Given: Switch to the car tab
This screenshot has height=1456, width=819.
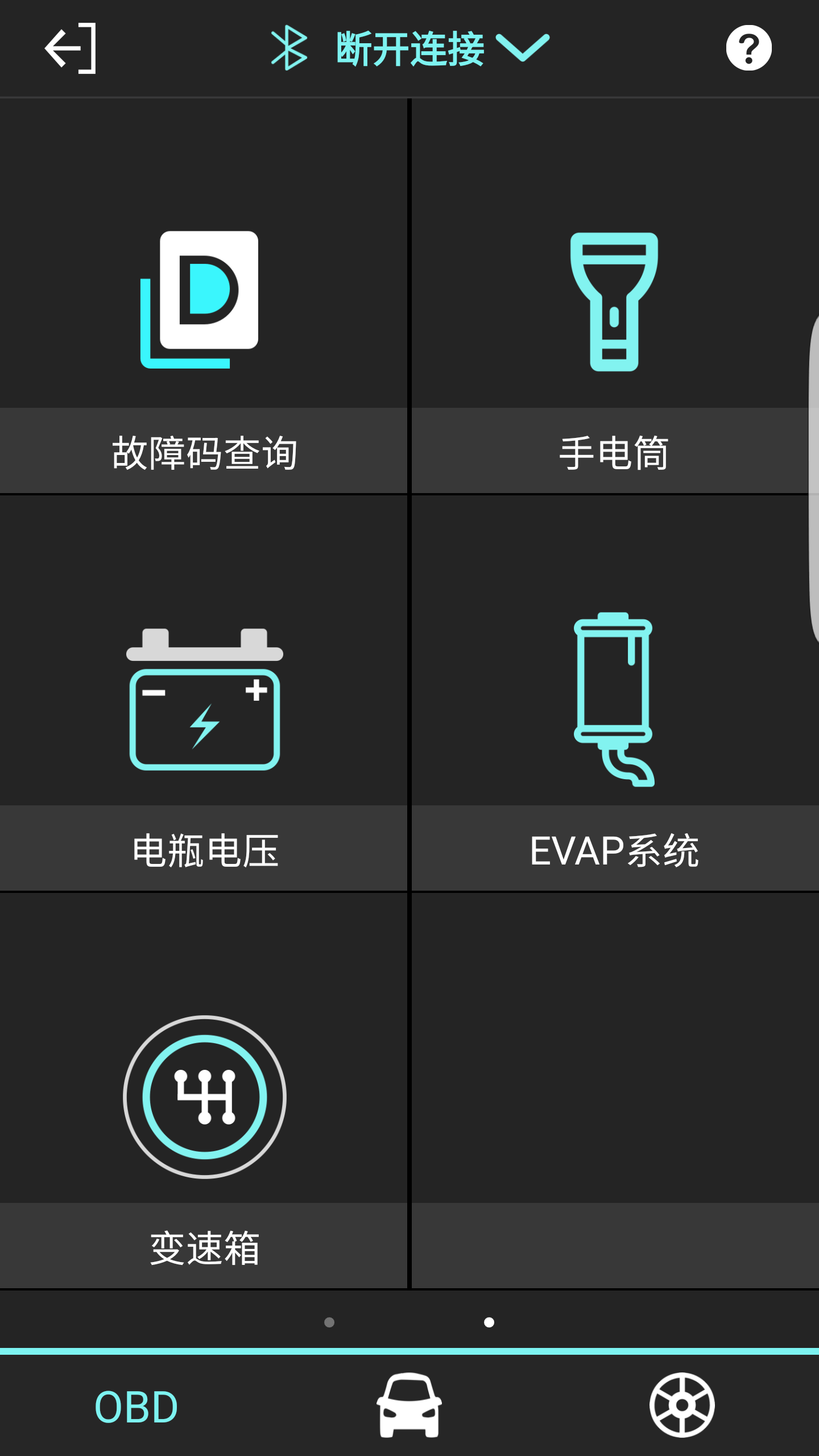Looking at the screenshot, I should pos(409,1406).
